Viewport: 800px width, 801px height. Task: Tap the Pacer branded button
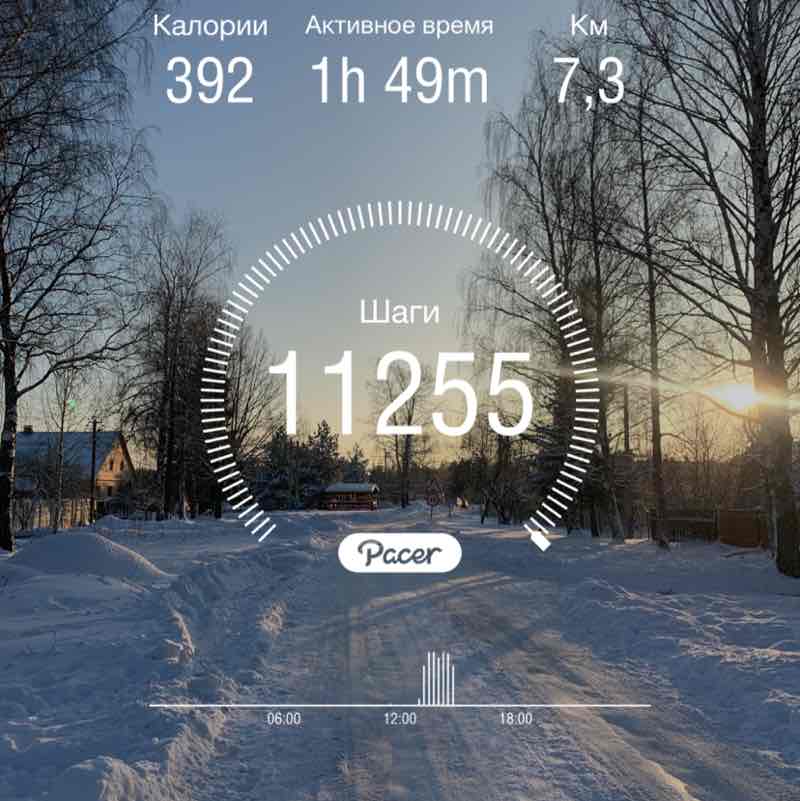point(400,551)
